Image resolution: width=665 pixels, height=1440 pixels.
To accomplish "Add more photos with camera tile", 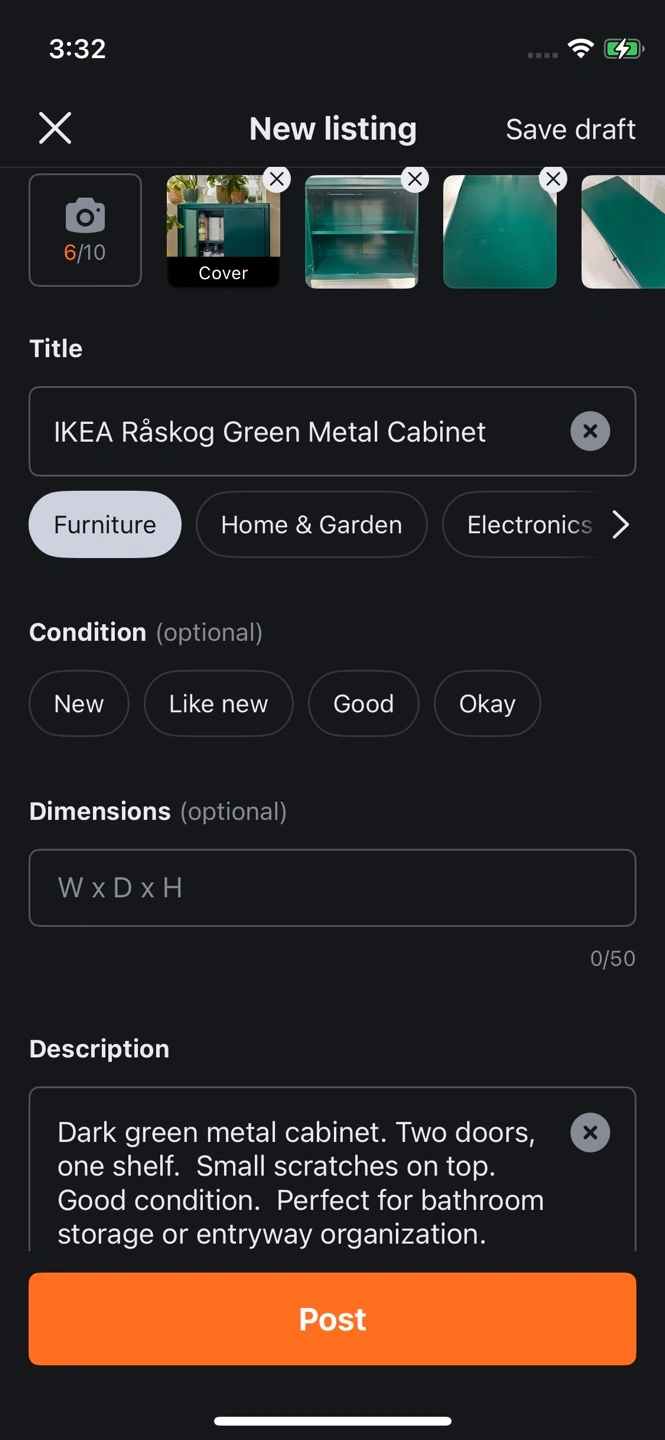I will click(x=85, y=230).
